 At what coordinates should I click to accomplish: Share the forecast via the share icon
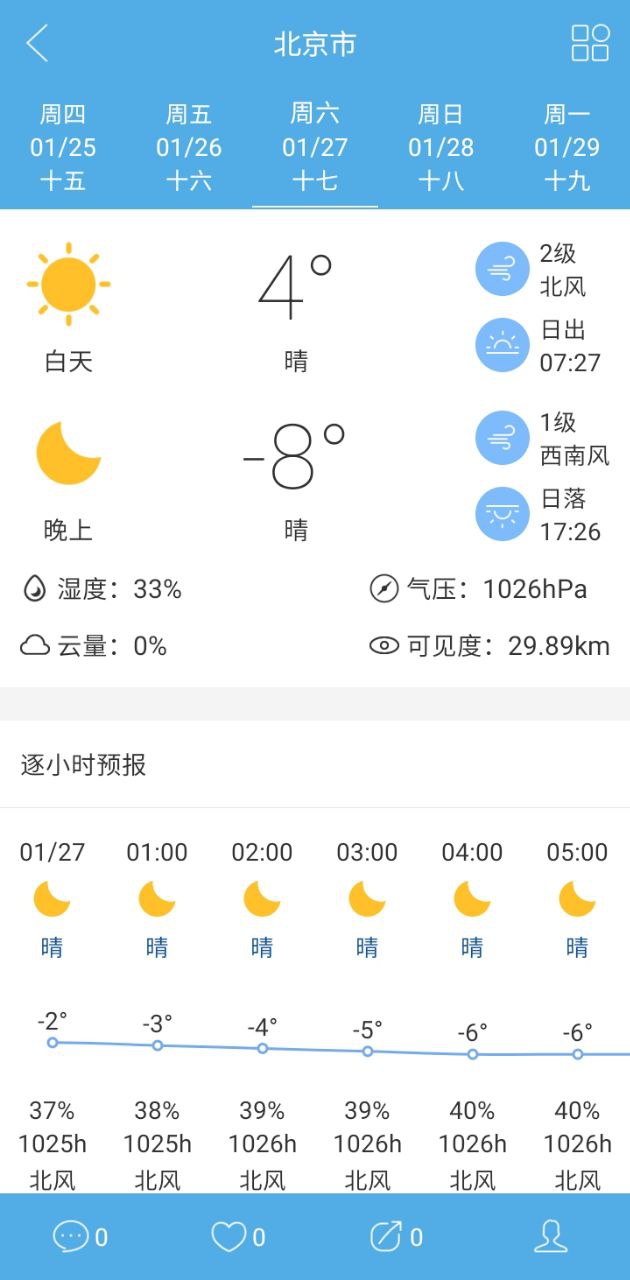pyautogui.click(x=386, y=1237)
